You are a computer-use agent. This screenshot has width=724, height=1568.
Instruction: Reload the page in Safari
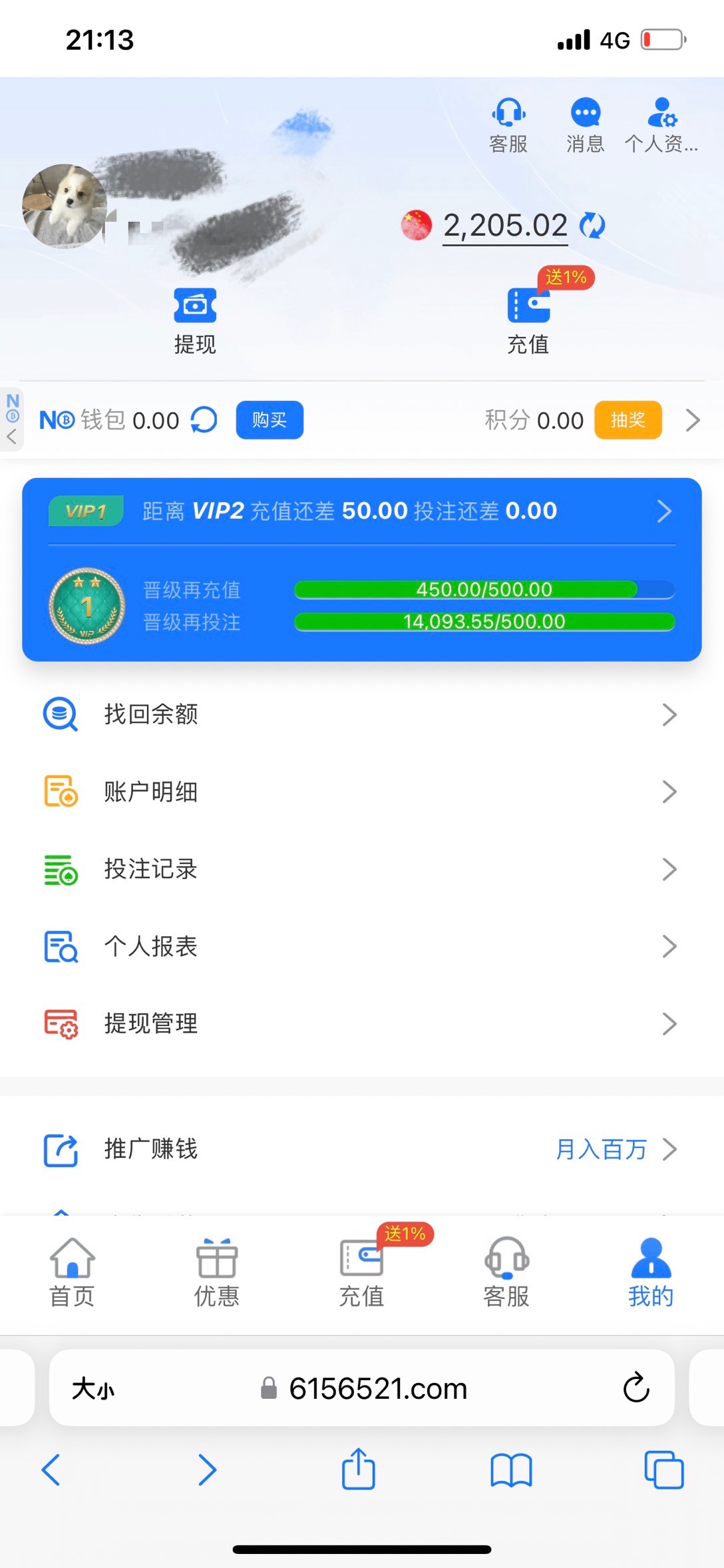[x=636, y=1388]
